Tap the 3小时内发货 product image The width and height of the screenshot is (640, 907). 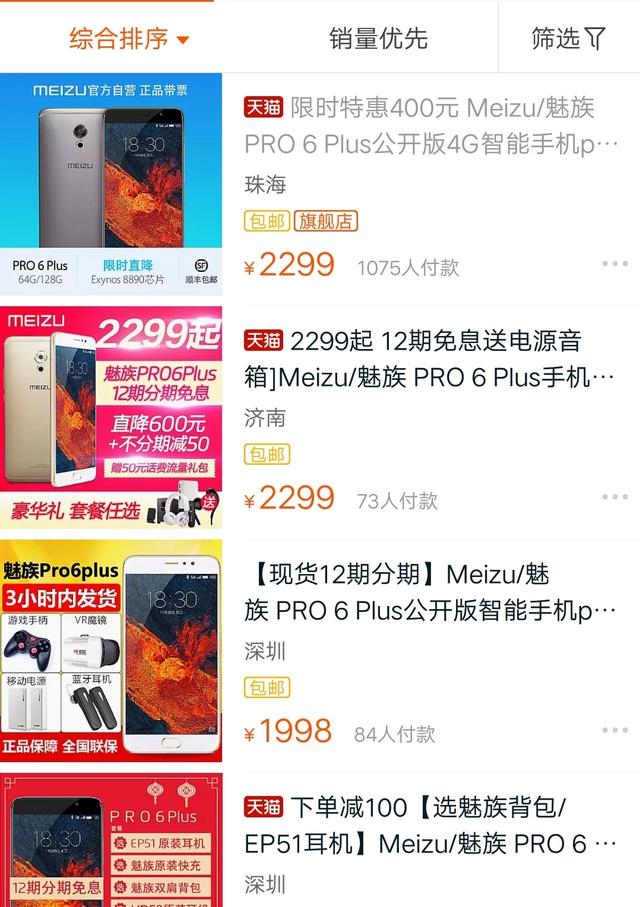pyautogui.click(x=111, y=651)
